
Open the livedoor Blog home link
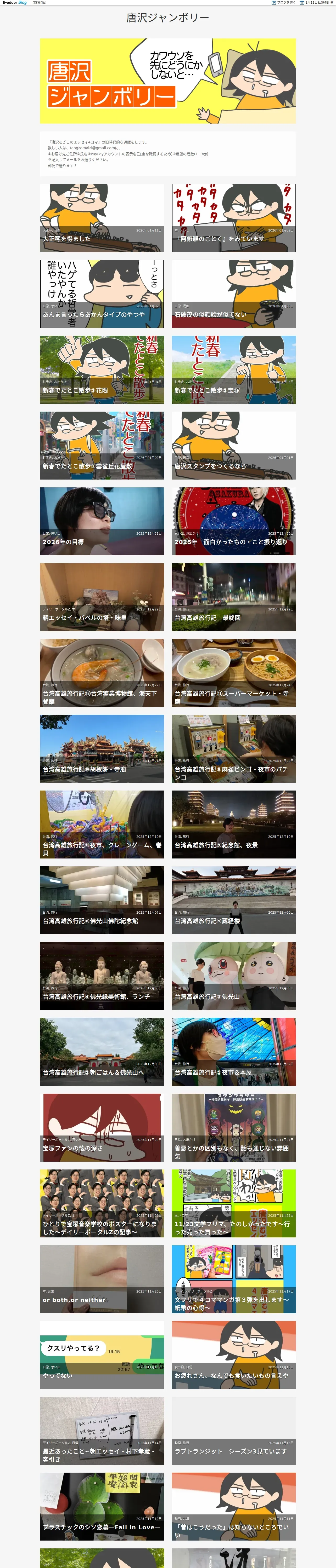(15, 2)
